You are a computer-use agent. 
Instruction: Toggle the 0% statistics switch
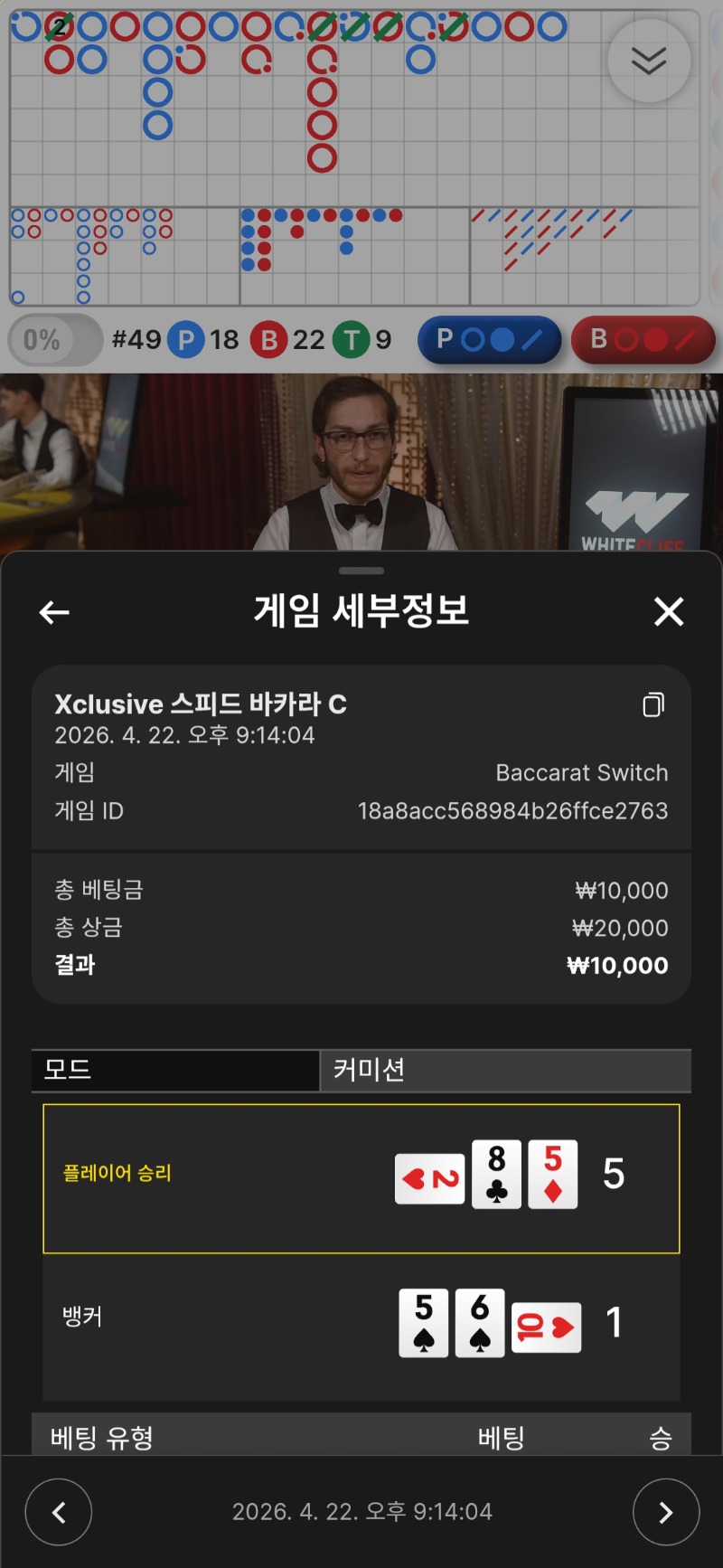[x=55, y=340]
